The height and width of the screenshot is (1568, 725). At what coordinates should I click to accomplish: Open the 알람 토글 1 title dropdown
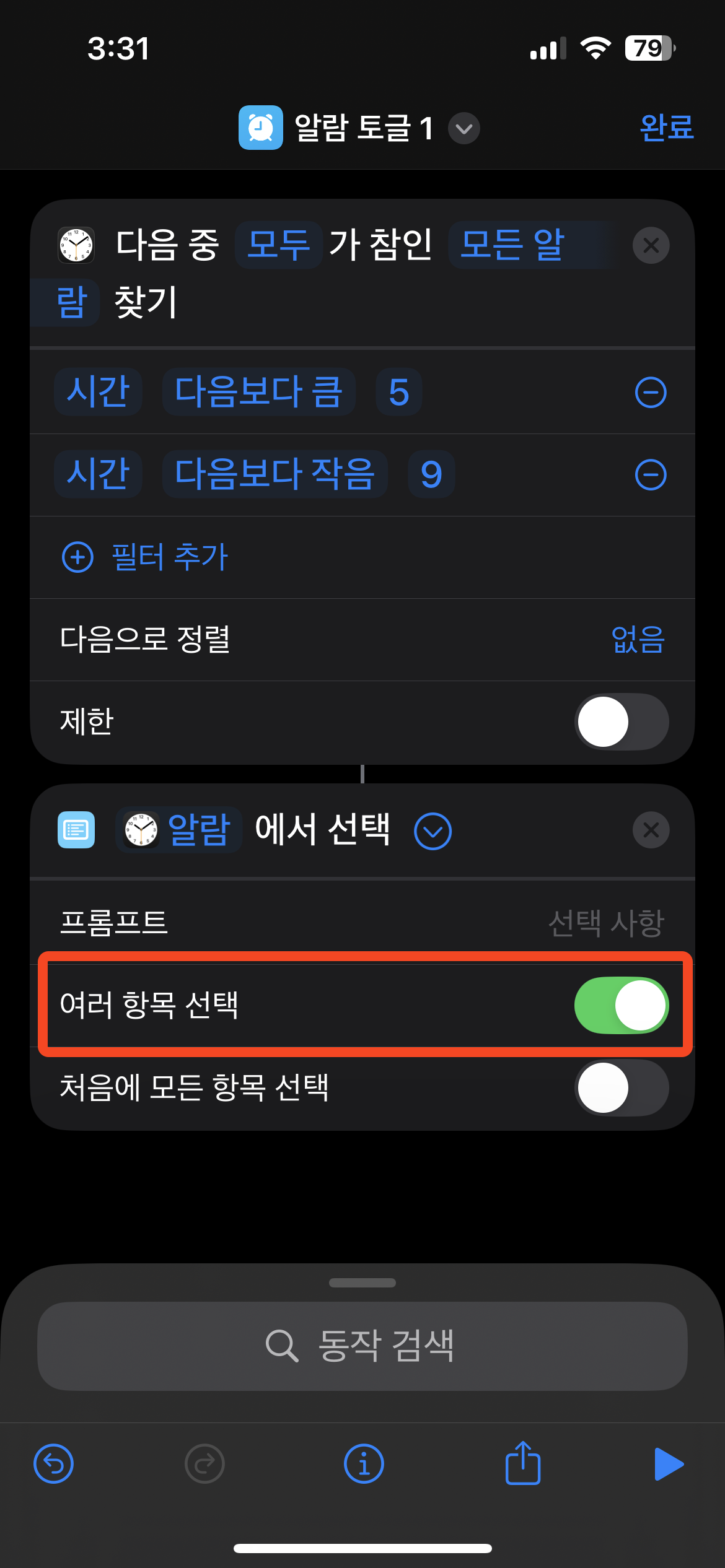pos(464,129)
